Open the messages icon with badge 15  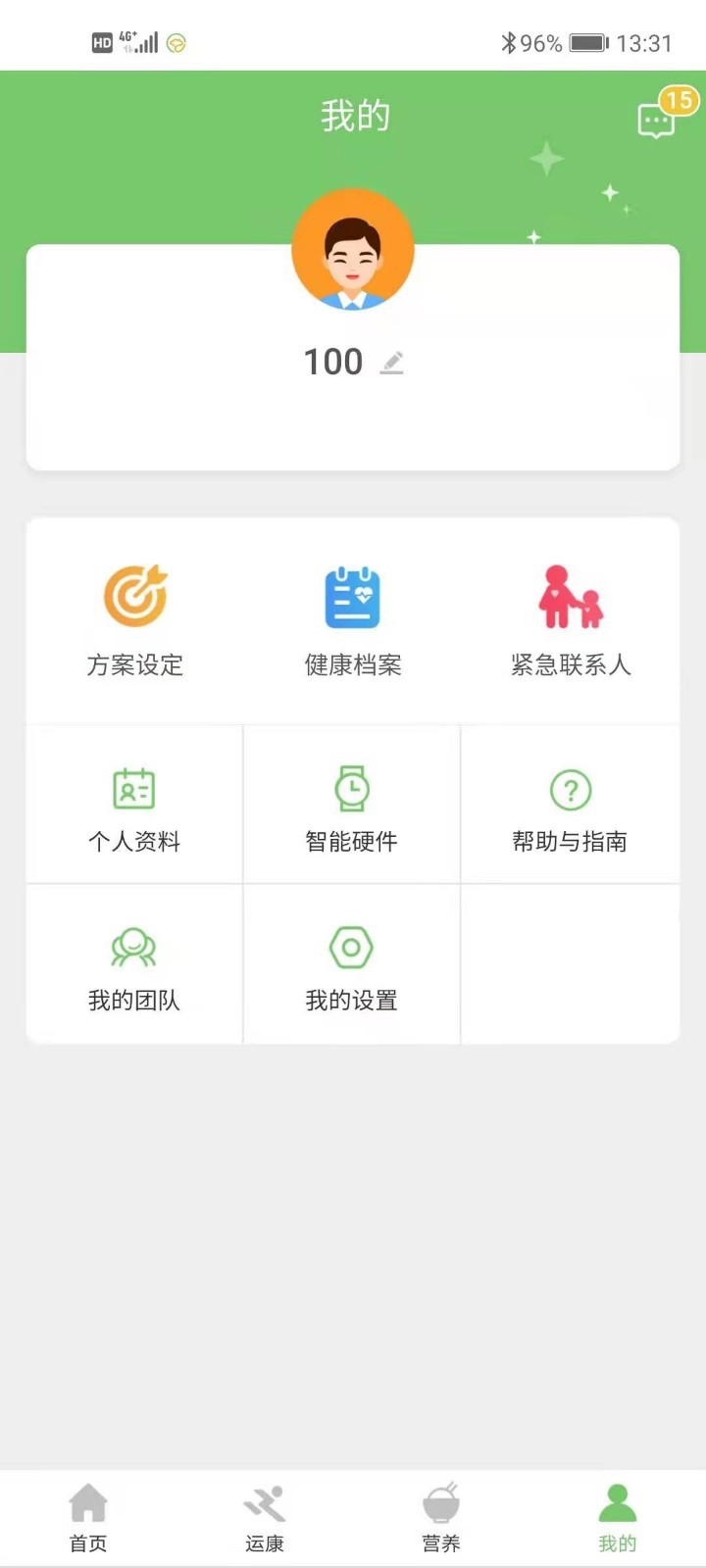(x=657, y=120)
